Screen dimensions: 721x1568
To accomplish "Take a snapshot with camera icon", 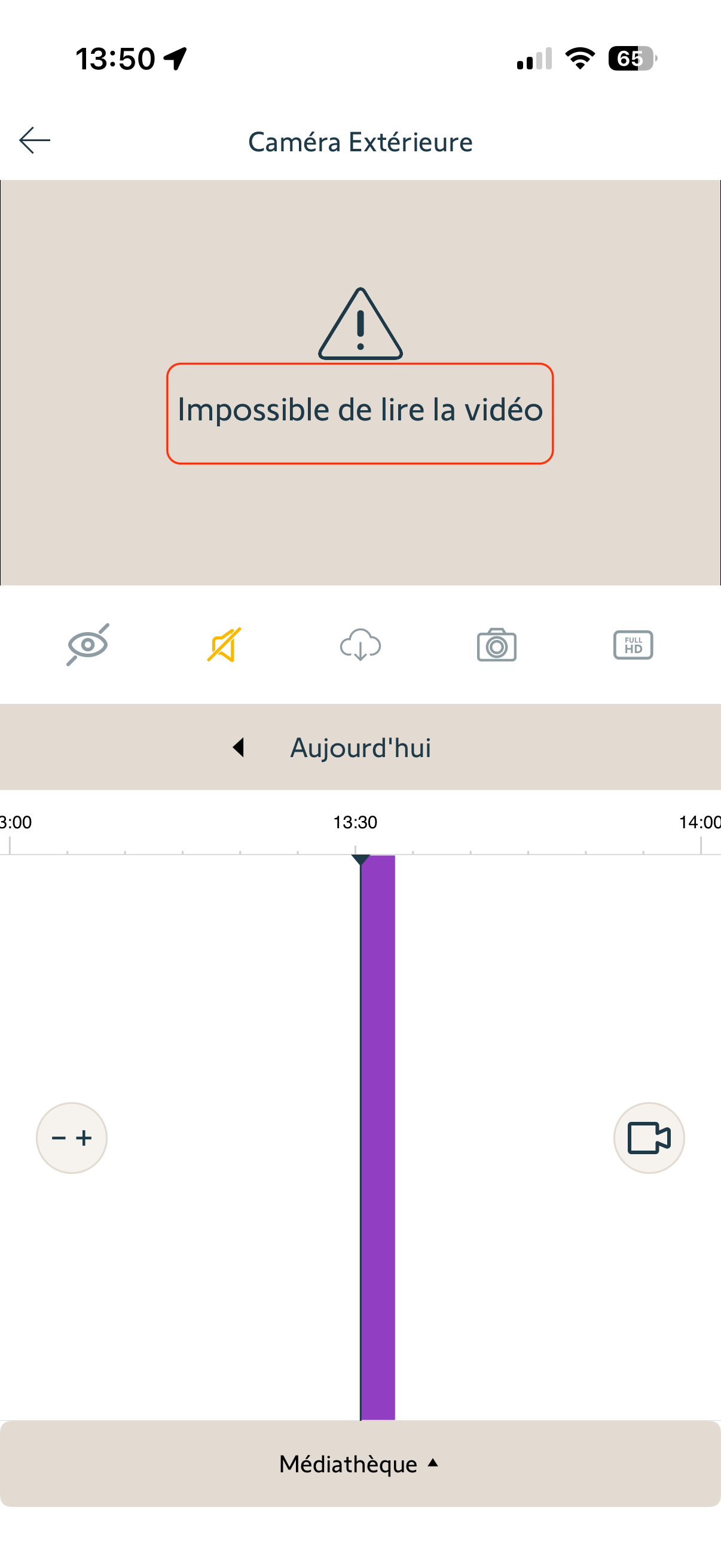I will tap(496, 645).
